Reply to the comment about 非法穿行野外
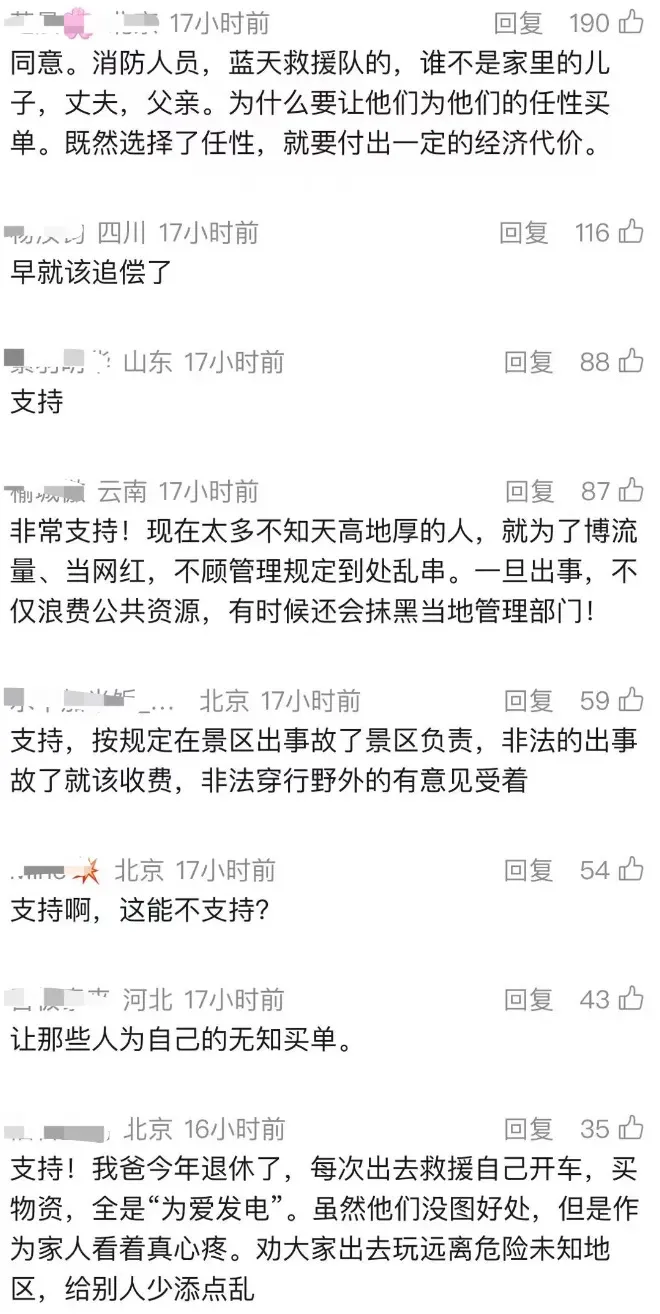 pyautogui.click(x=528, y=700)
